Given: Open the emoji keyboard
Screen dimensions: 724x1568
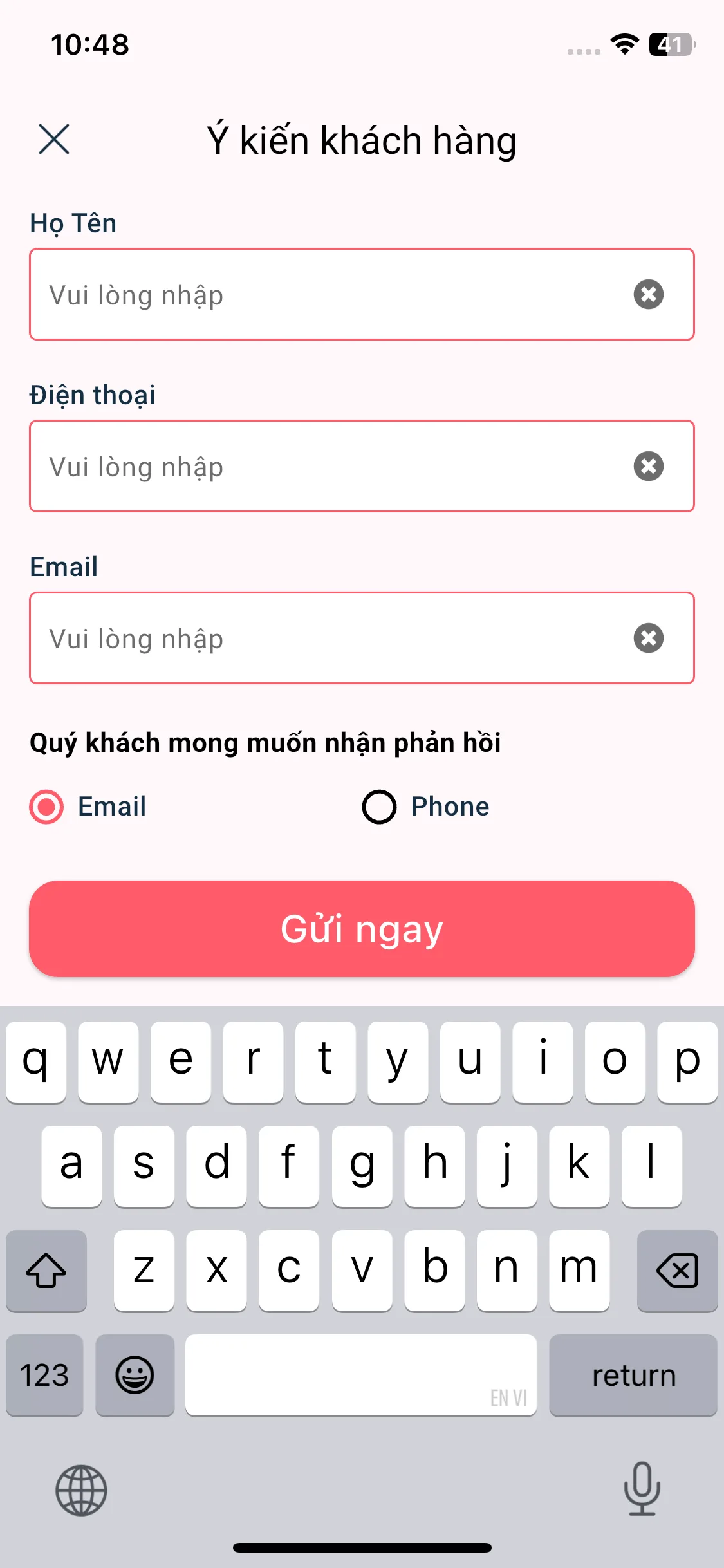Looking at the screenshot, I should pos(135,1376).
